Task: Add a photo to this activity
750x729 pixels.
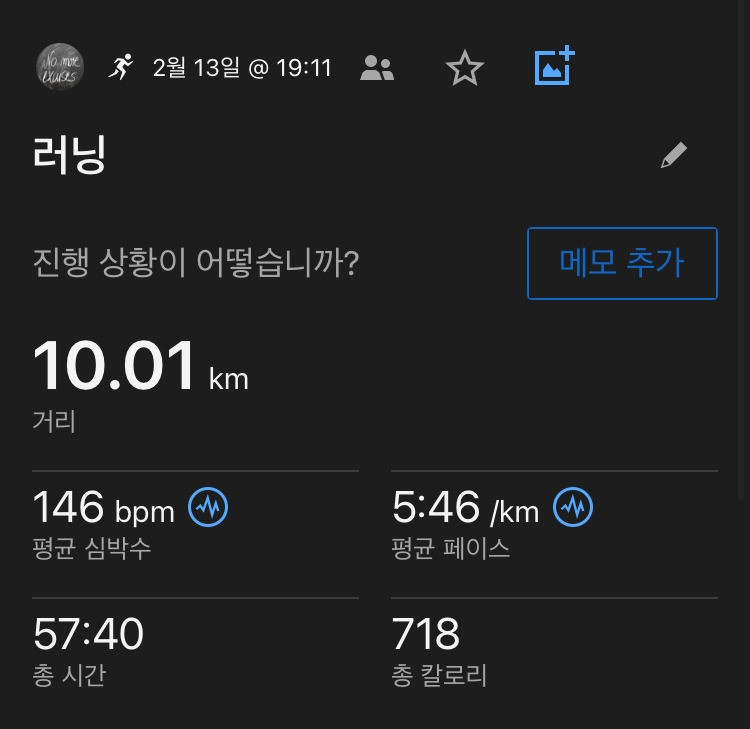Action: (x=554, y=67)
